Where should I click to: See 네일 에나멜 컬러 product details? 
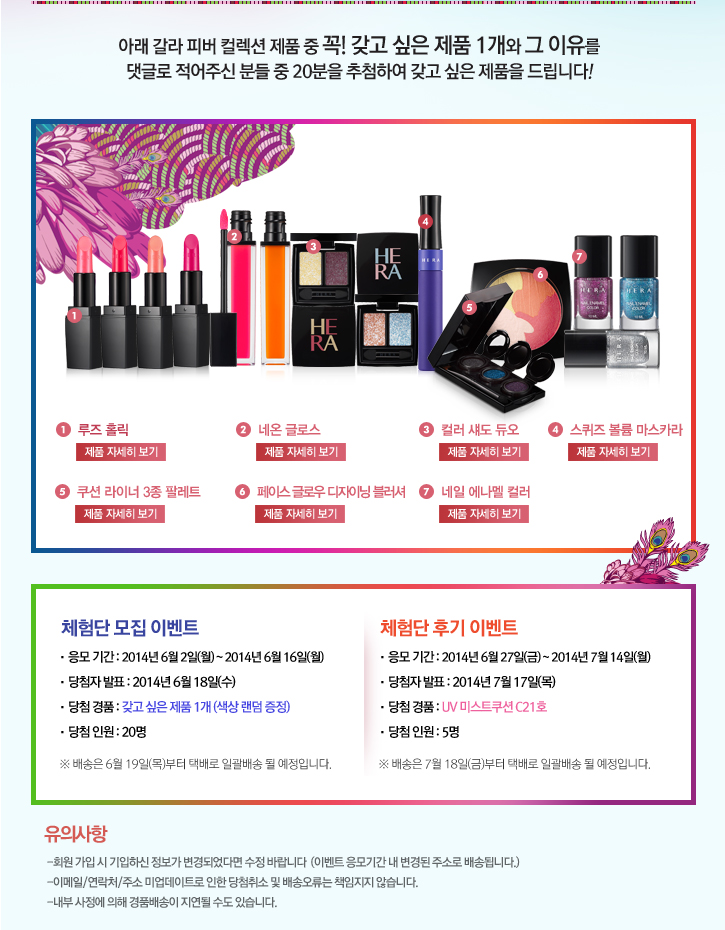click(484, 513)
